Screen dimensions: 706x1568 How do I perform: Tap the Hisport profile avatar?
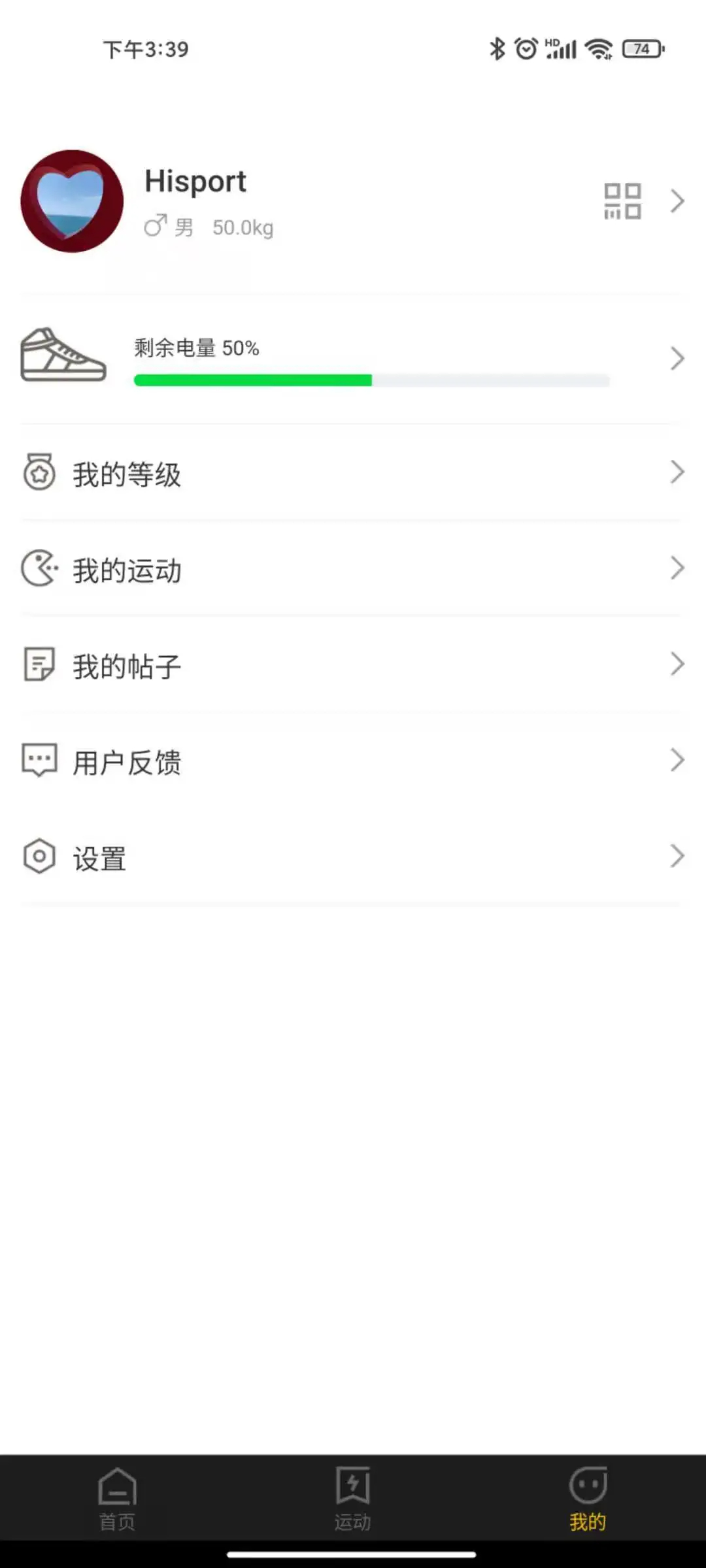[x=72, y=201]
